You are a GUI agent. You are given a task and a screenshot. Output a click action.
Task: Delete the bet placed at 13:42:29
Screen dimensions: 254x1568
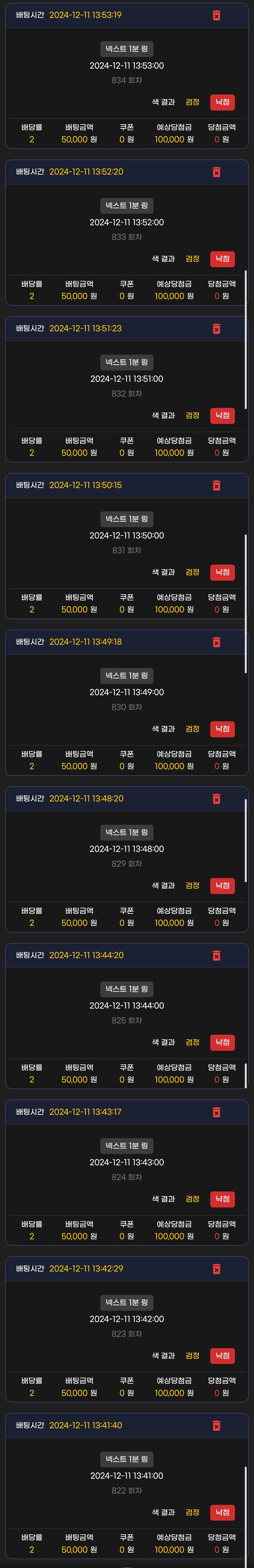pyautogui.click(x=216, y=1268)
